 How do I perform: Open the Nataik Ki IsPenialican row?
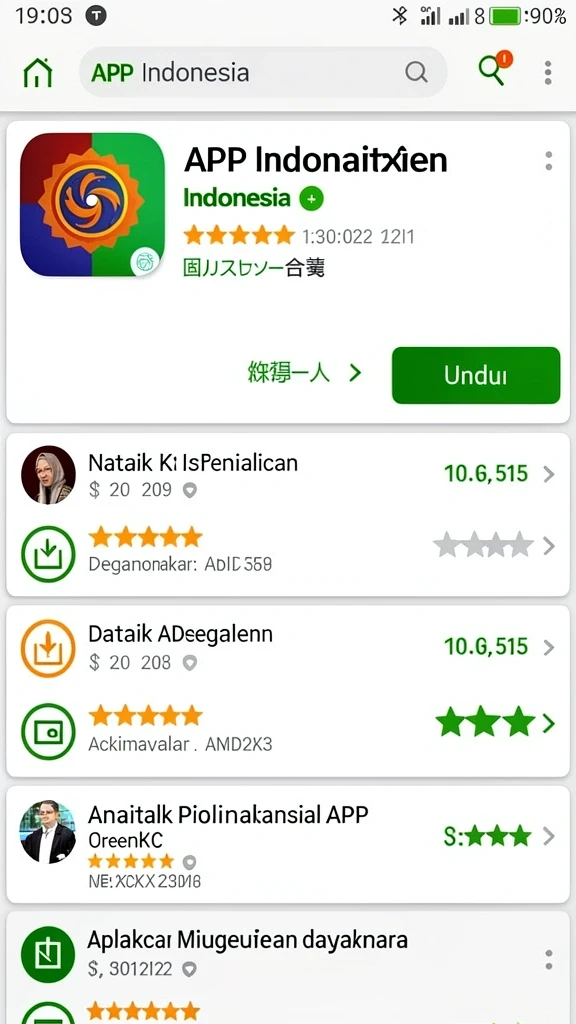tap(287, 475)
